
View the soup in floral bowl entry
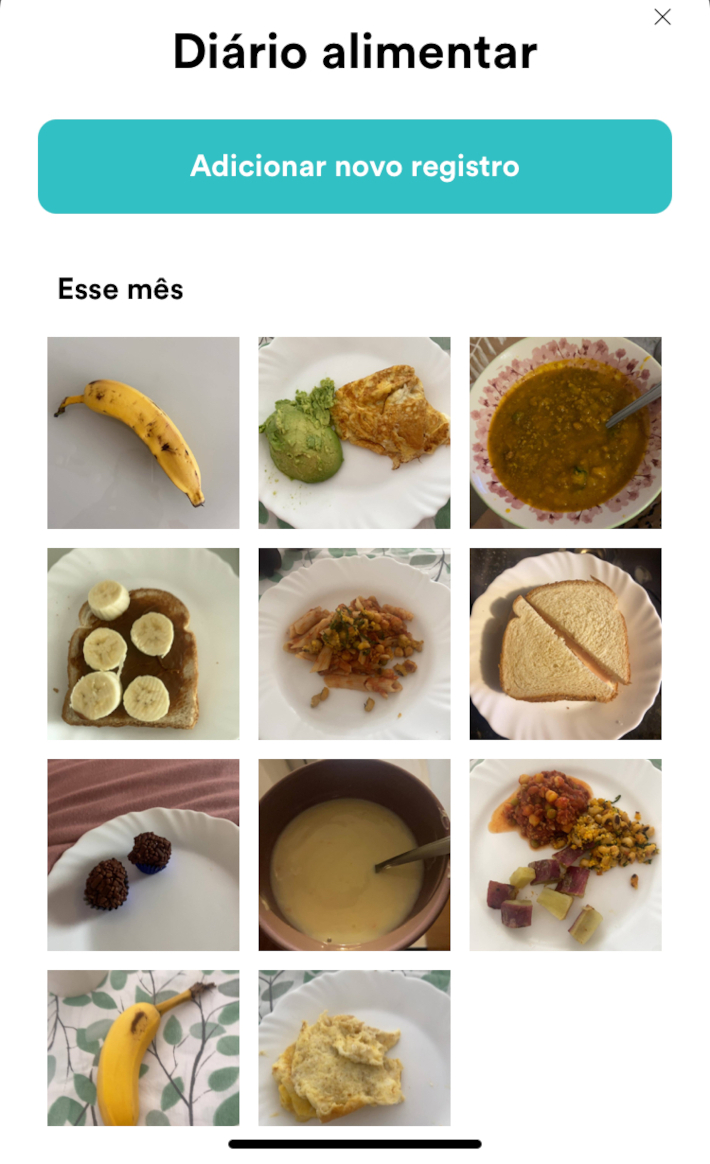pyautogui.click(x=565, y=433)
